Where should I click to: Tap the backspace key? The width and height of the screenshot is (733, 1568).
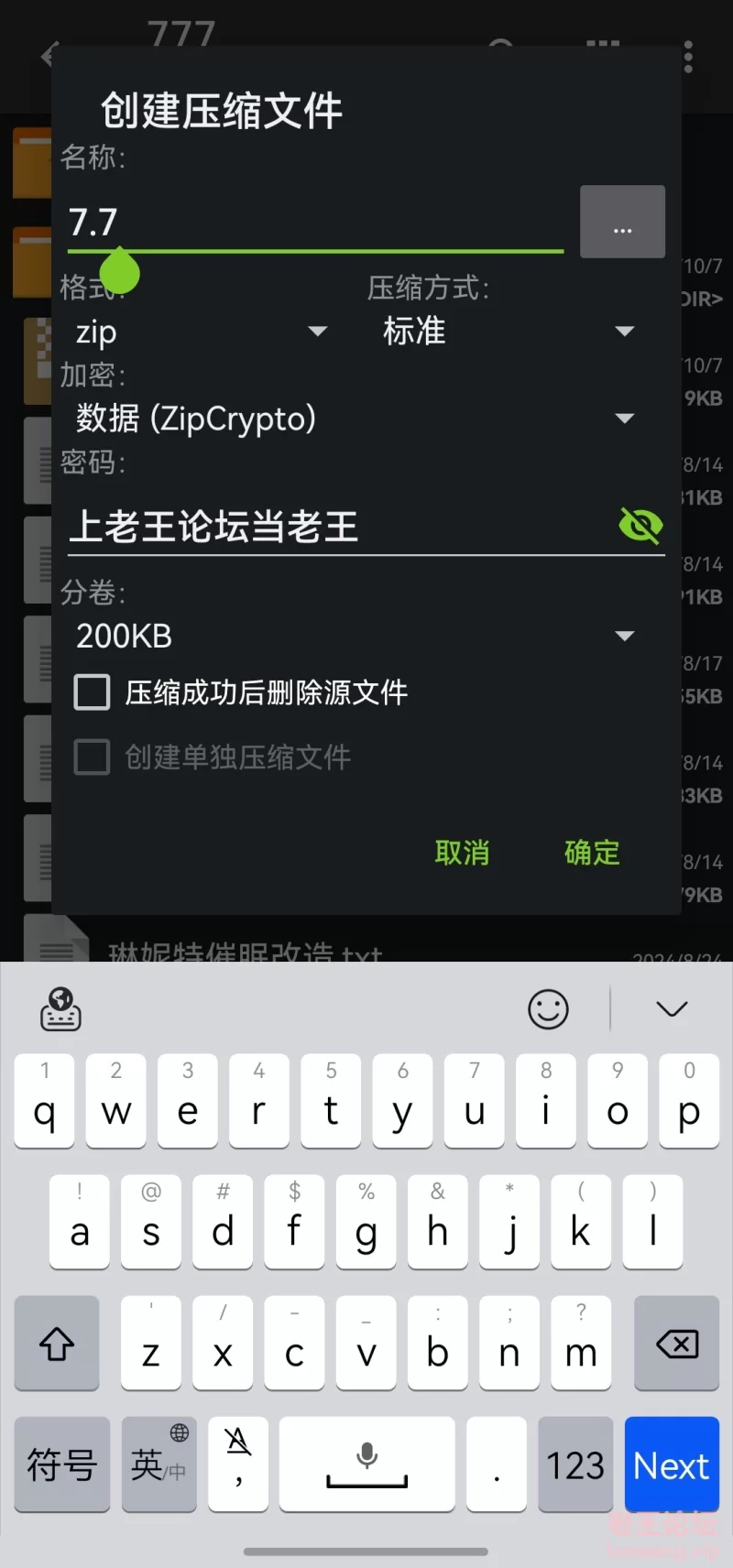[x=677, y=1344]
